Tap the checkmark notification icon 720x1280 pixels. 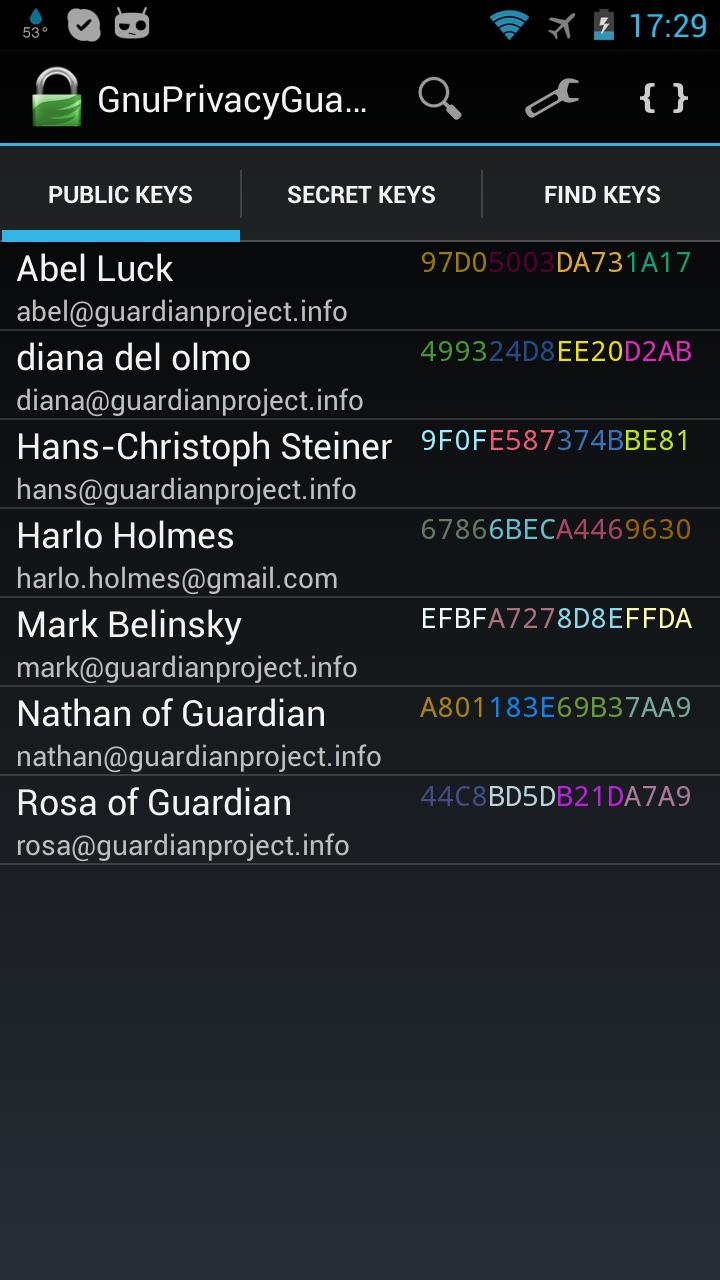pos(81,23)
